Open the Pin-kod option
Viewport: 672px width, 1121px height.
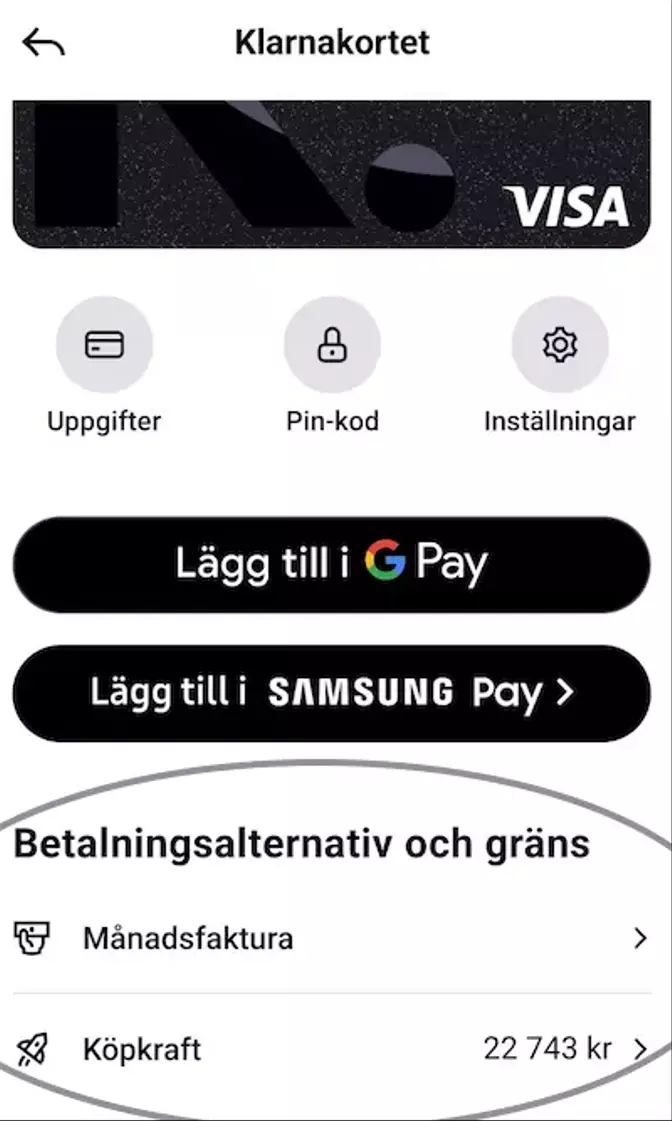(332, 345)
